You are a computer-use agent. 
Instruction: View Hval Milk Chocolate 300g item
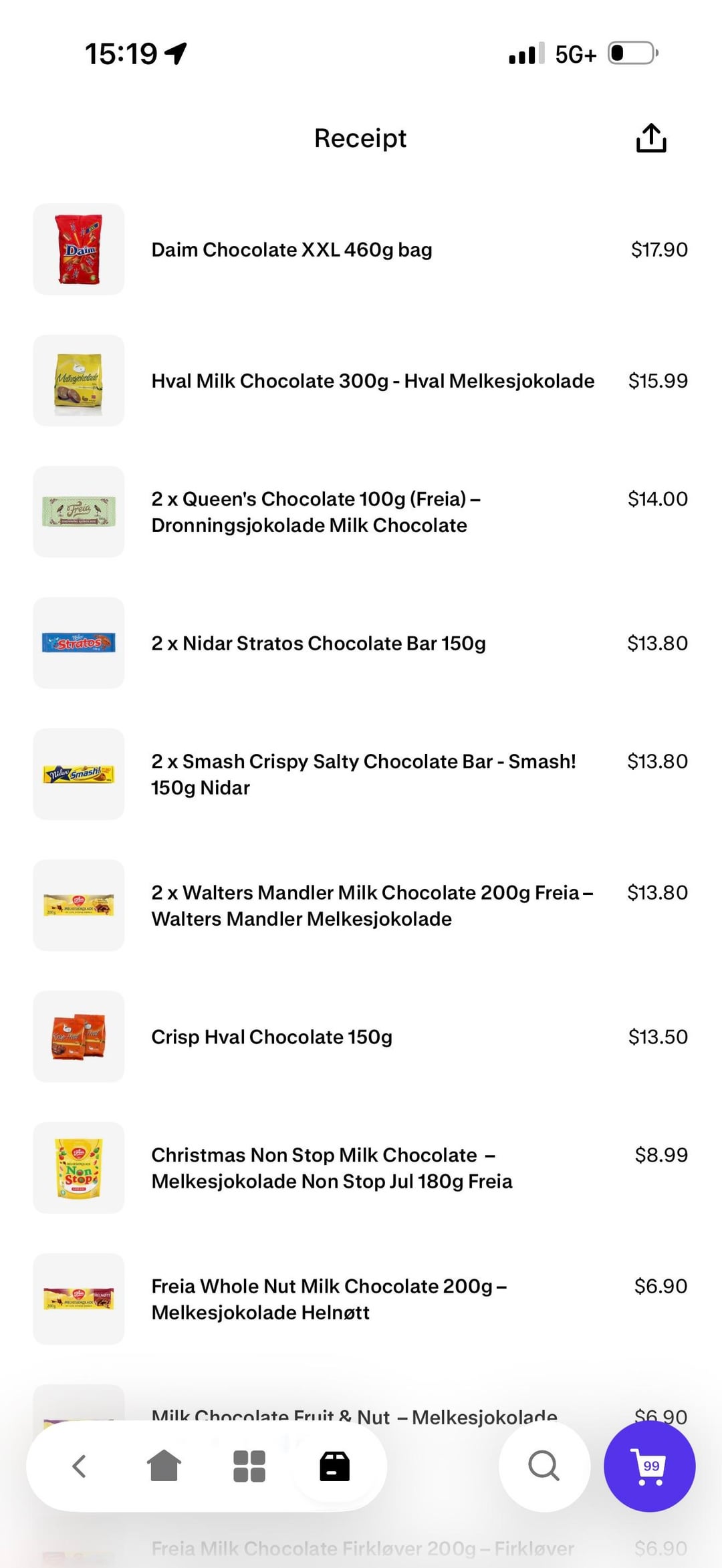(372, 381)
